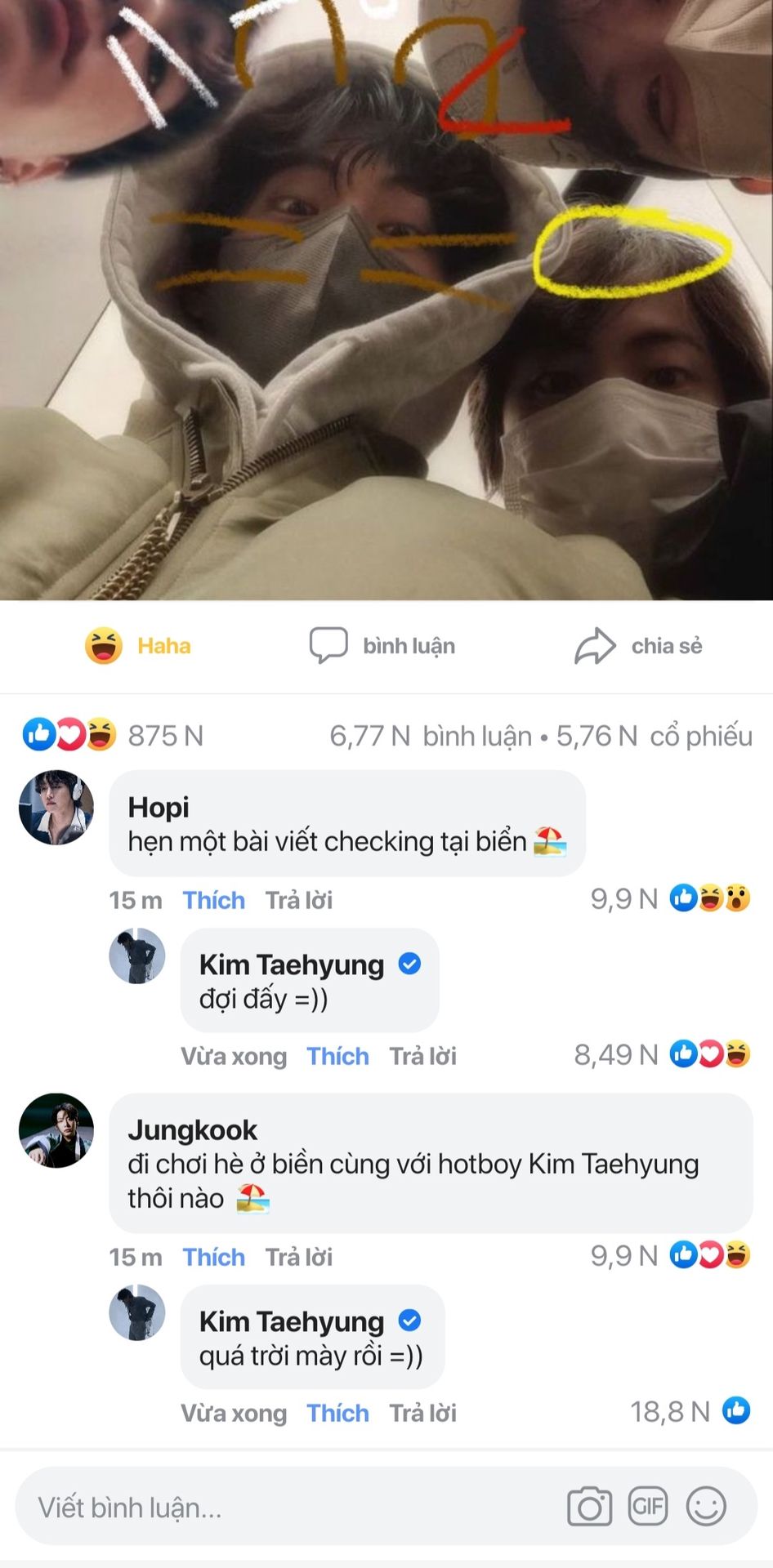Share the post via chia sẻ
The height and width of the screenshot is (1568, 773).
click(x=639, y=646)
